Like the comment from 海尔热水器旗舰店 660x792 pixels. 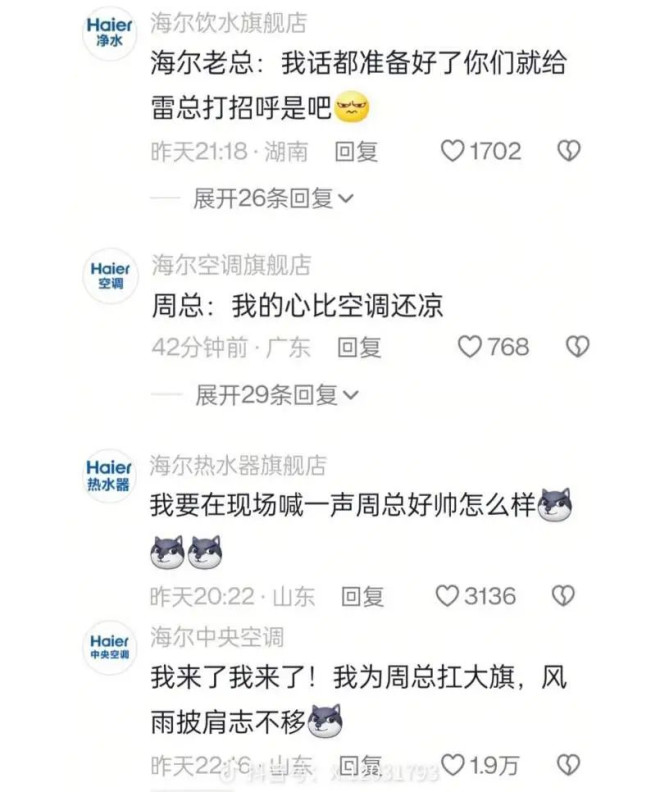(x=447, y=596)
